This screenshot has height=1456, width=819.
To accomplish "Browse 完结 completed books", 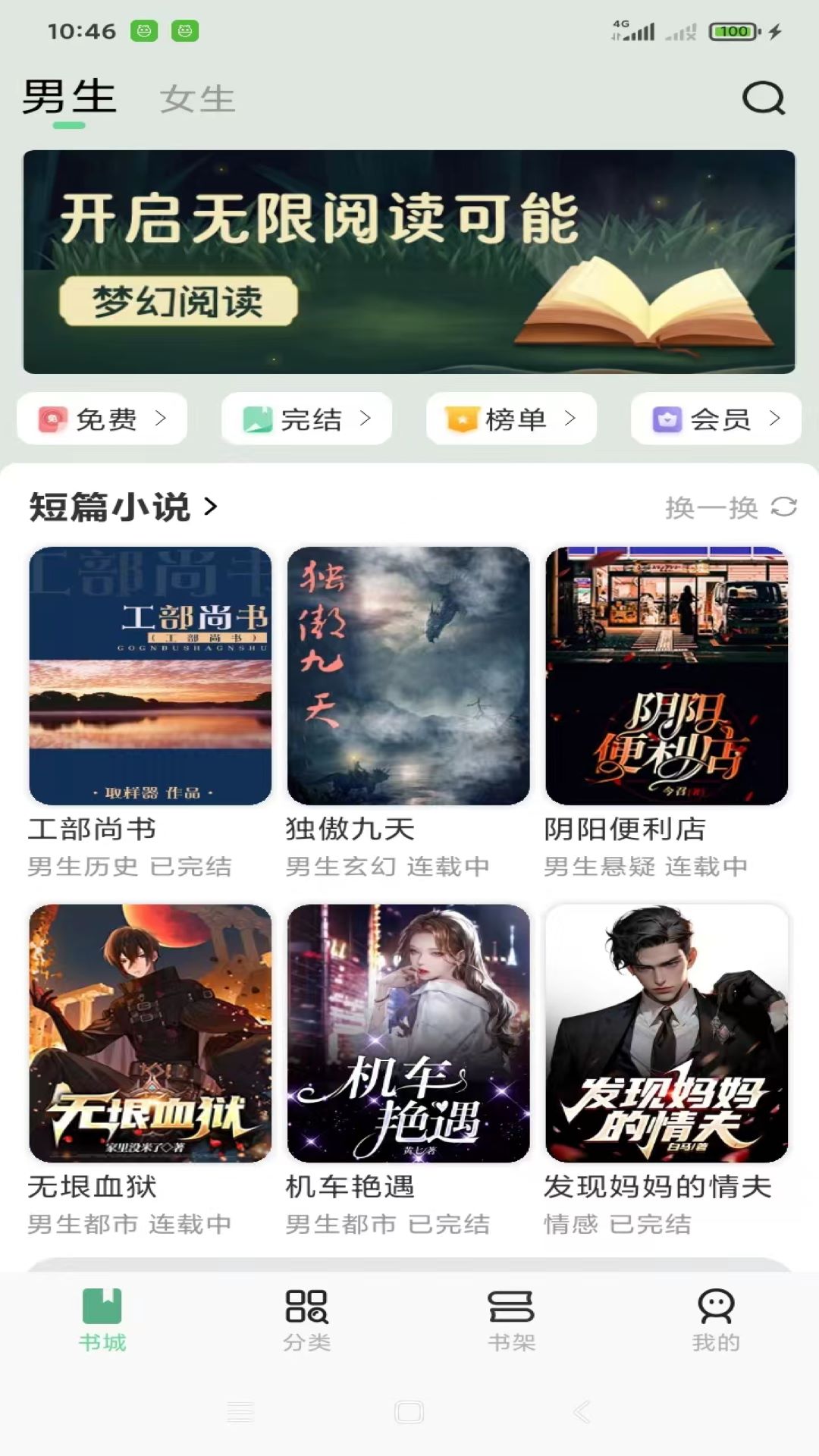I will (x=307, y=419).
